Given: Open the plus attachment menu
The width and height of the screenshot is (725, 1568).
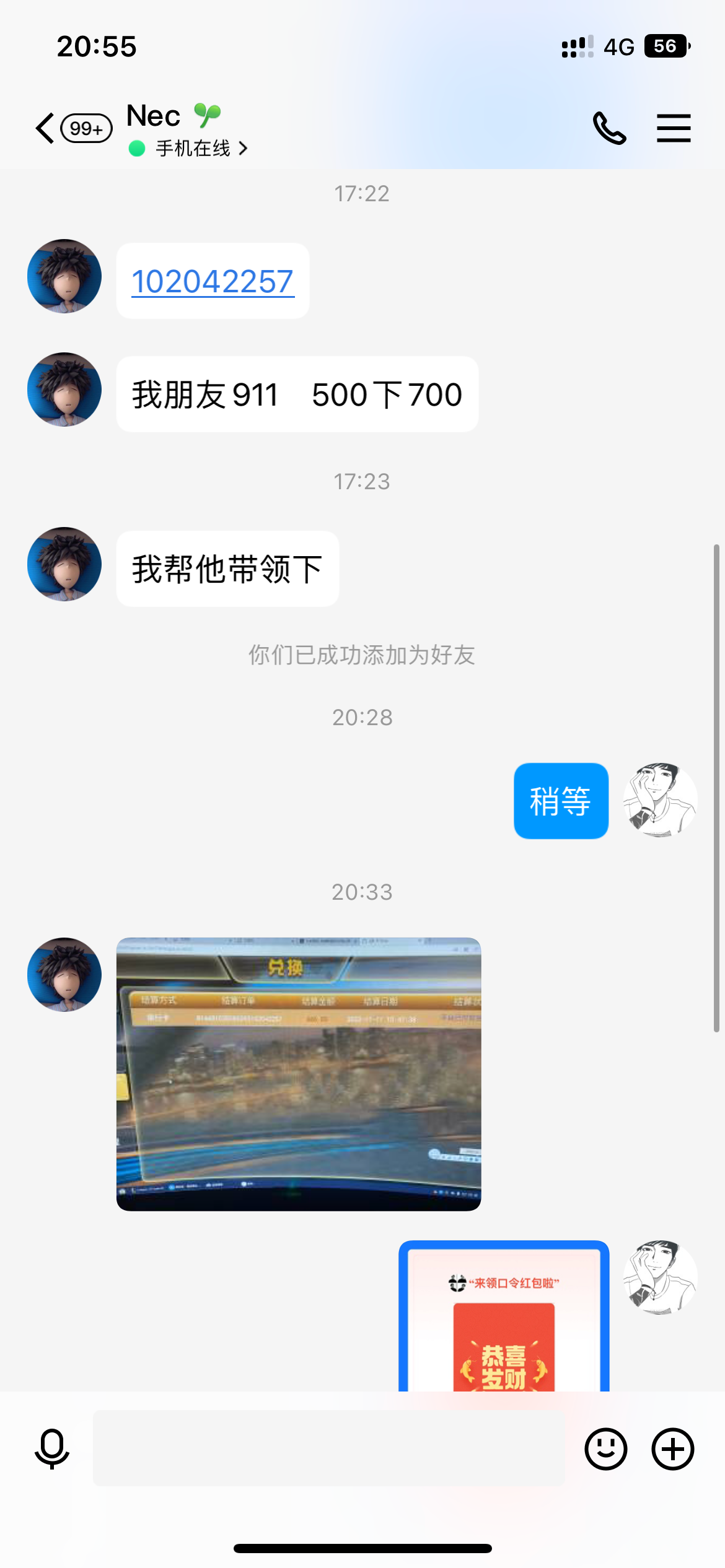Looking at the screenshot, I should (x=672, y=1449).
